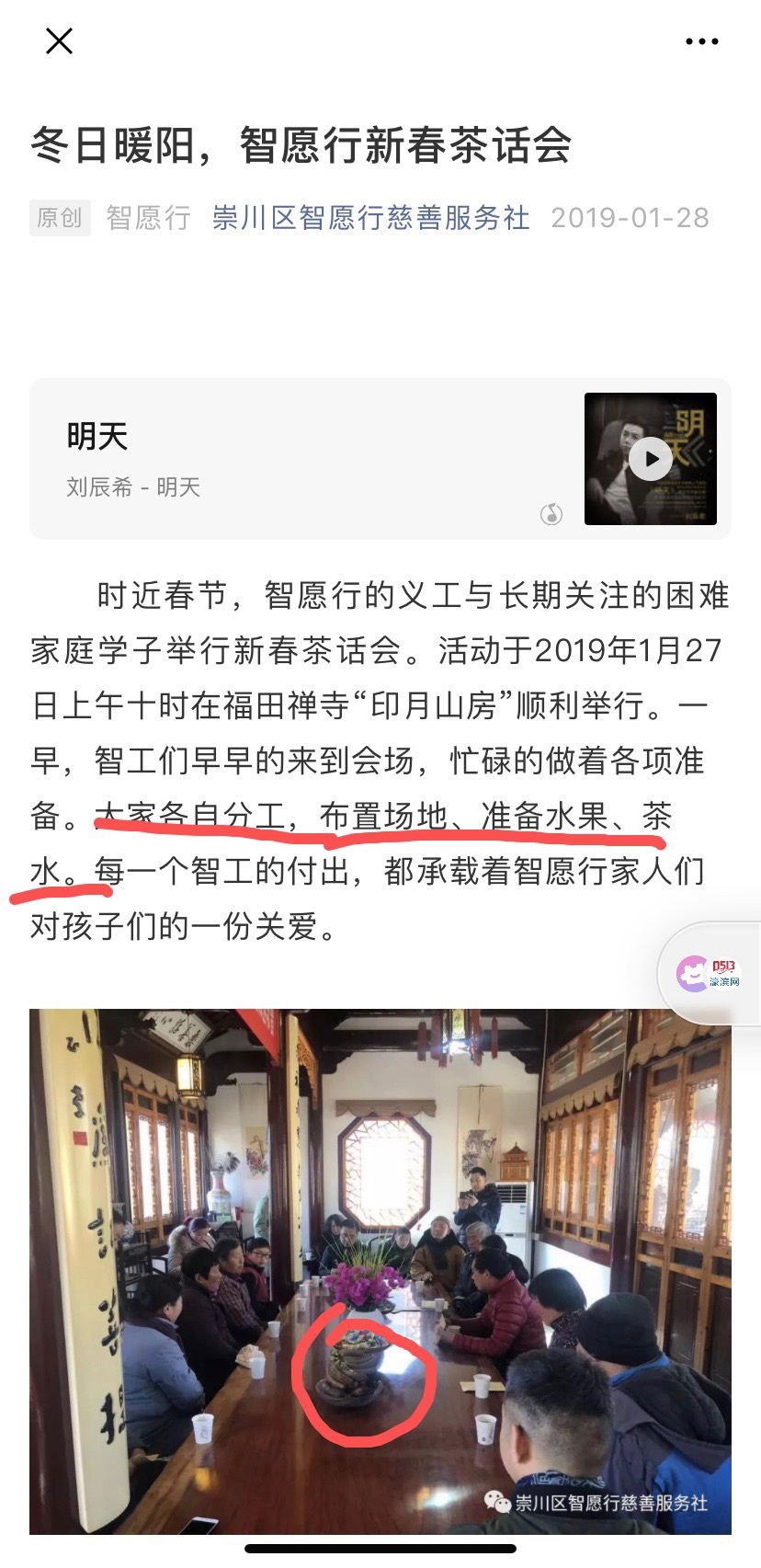
Task: Open 崇川区智愿行慈善服务社 account link
Action: [x=370, y=218]
